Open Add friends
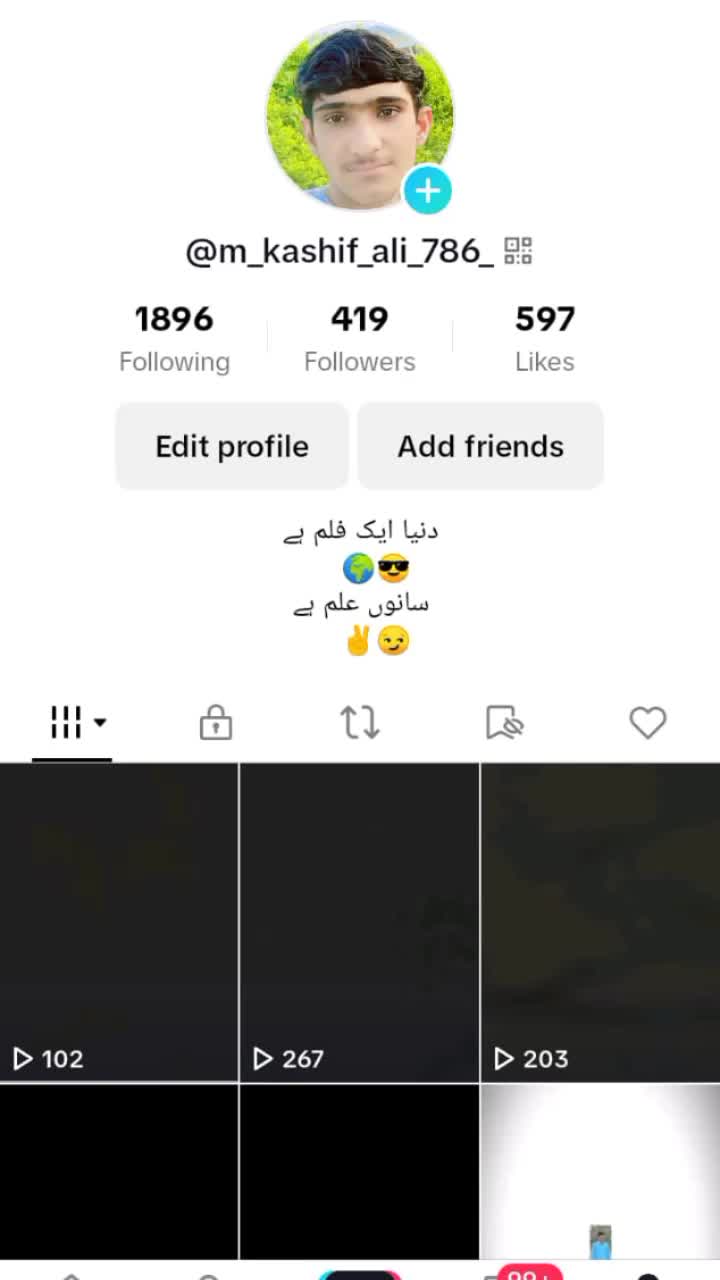The height and width of the screenshot is (1280, 720). (480, 446)
